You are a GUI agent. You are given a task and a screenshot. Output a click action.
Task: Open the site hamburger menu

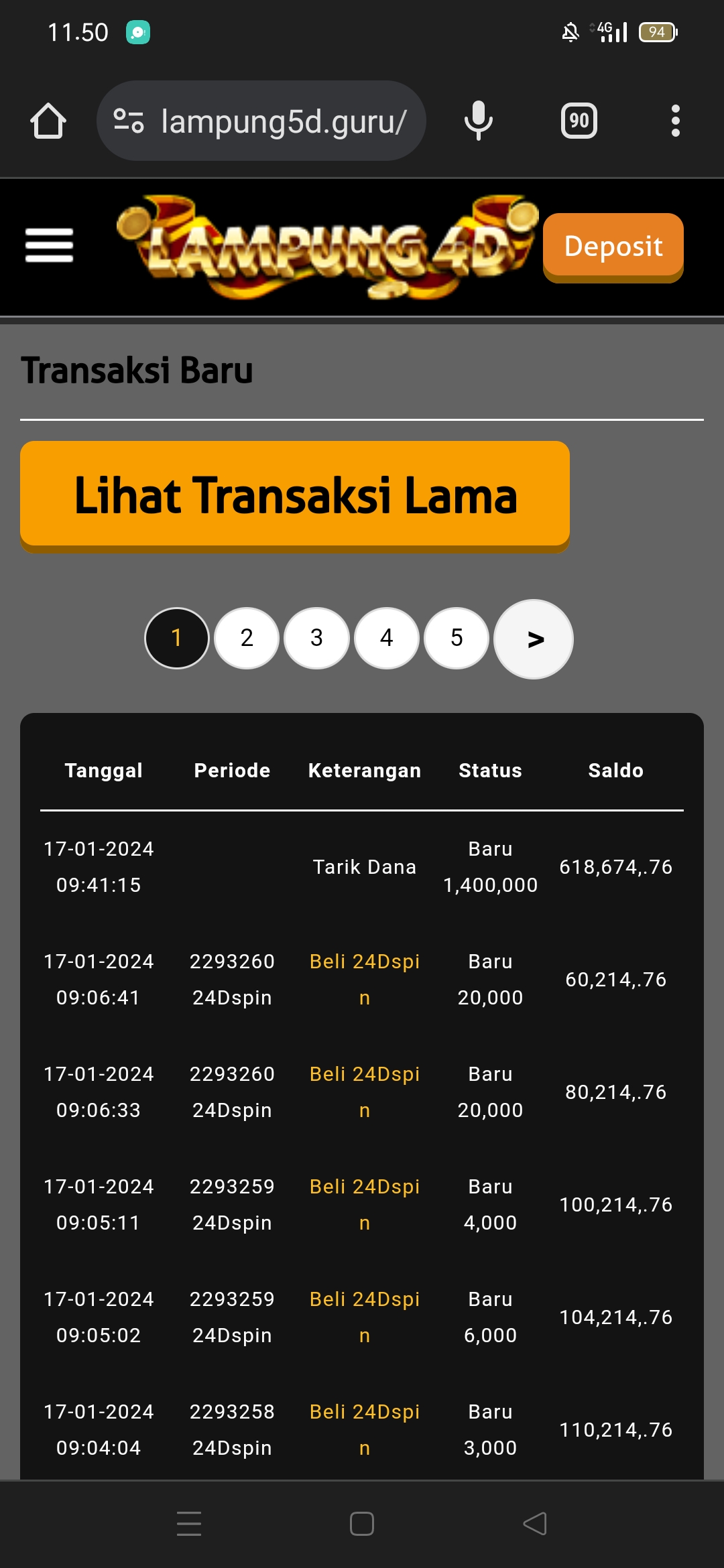[49, 245]
